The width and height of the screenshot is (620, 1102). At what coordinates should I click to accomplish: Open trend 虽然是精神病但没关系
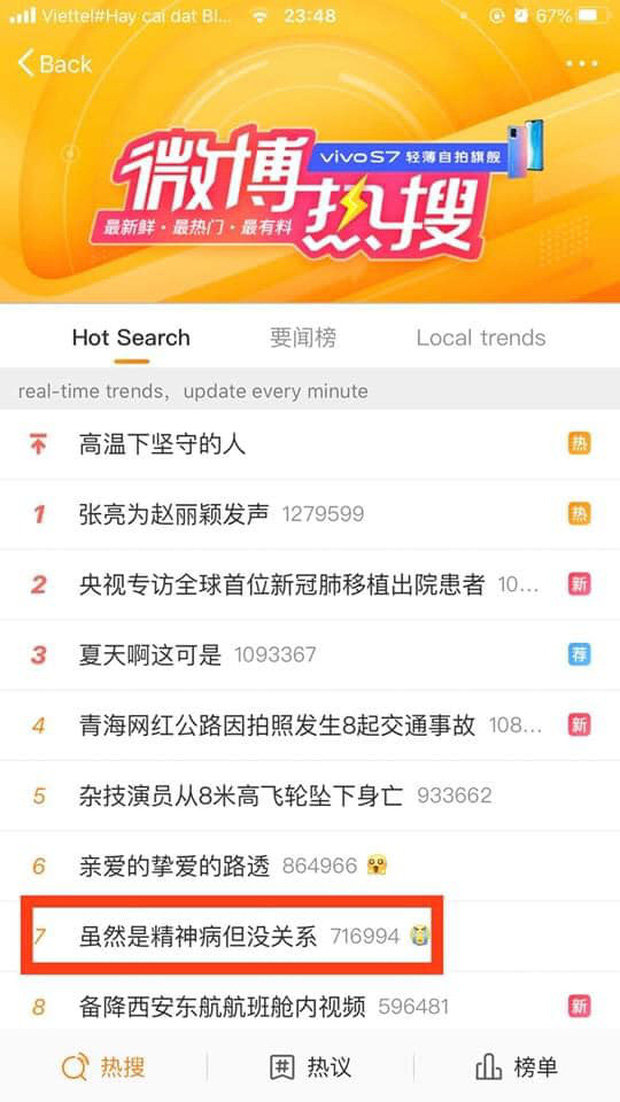[x=198, y=936]
